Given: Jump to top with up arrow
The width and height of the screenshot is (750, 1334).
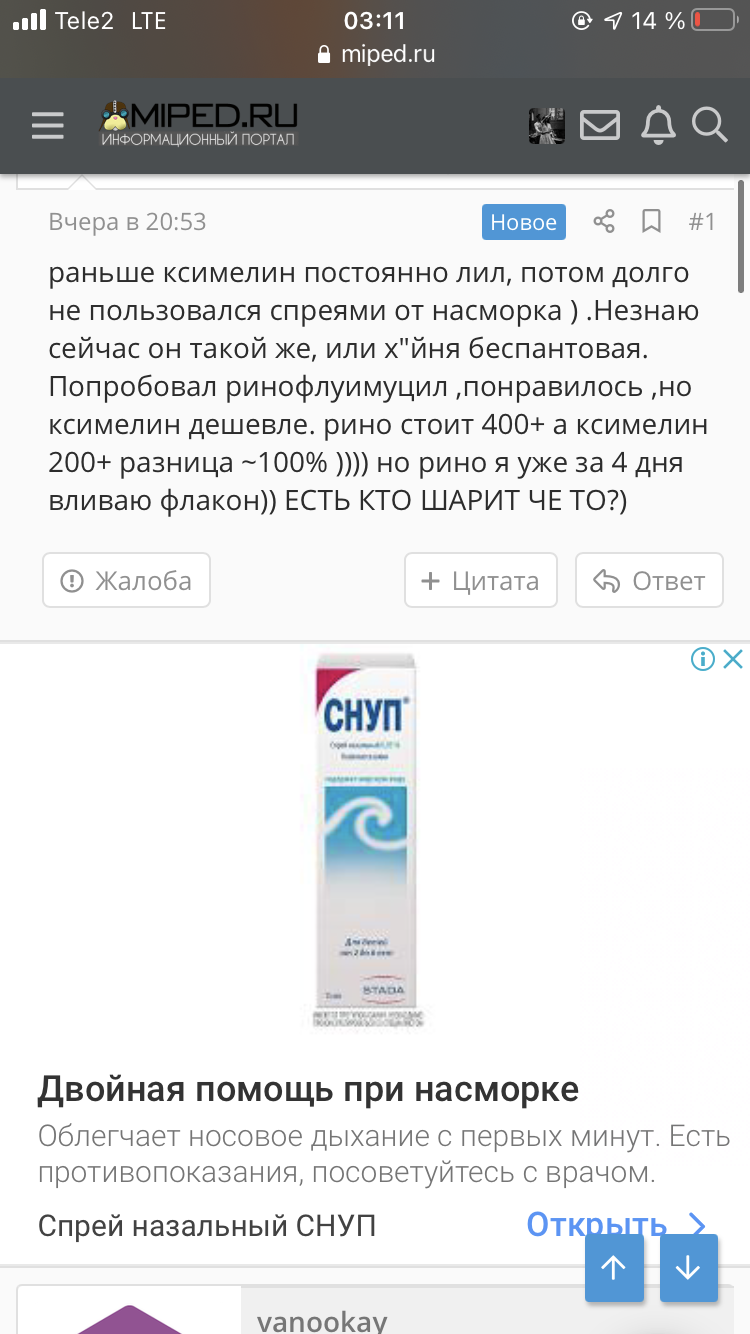Looking at the screenshot, I should [614, 1268].
